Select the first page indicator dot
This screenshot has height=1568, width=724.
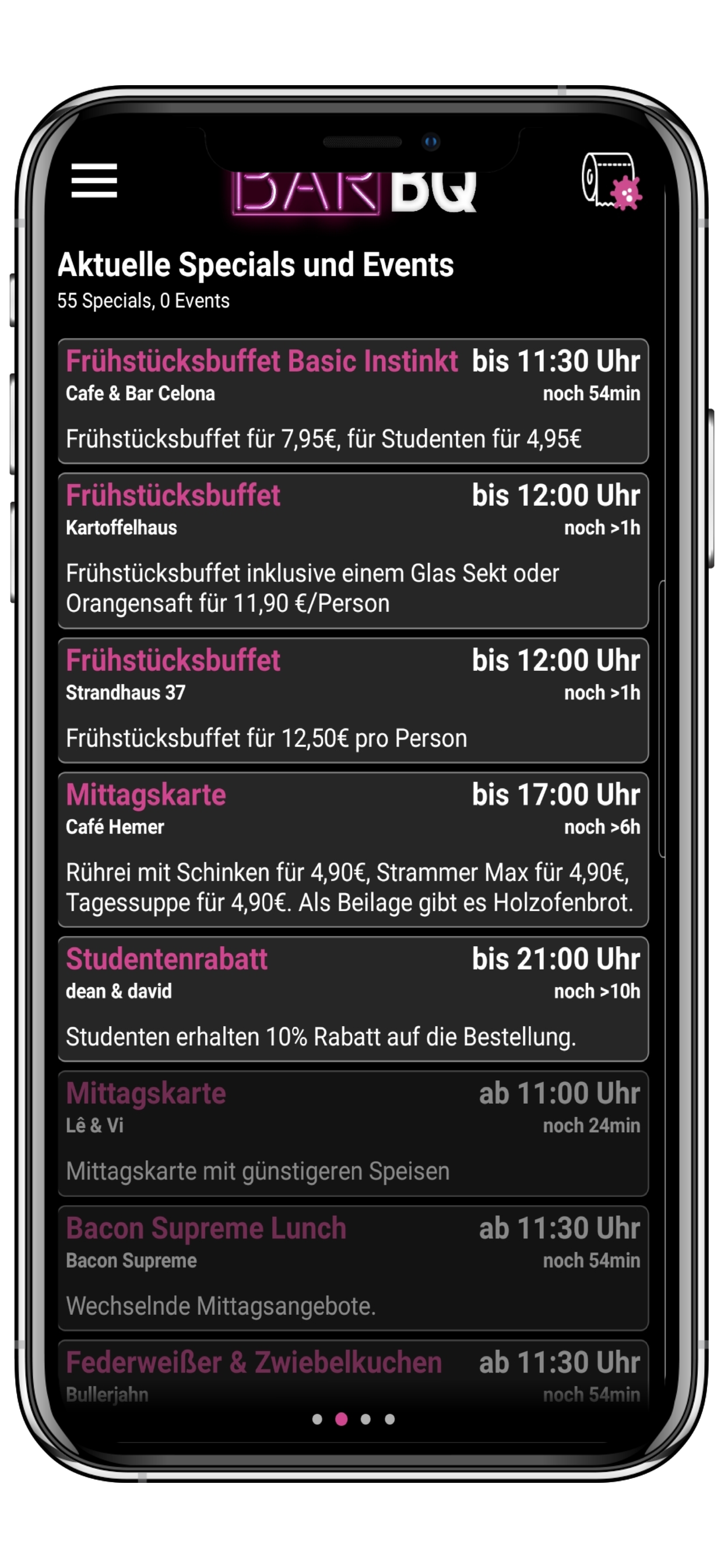(318, 1418)
